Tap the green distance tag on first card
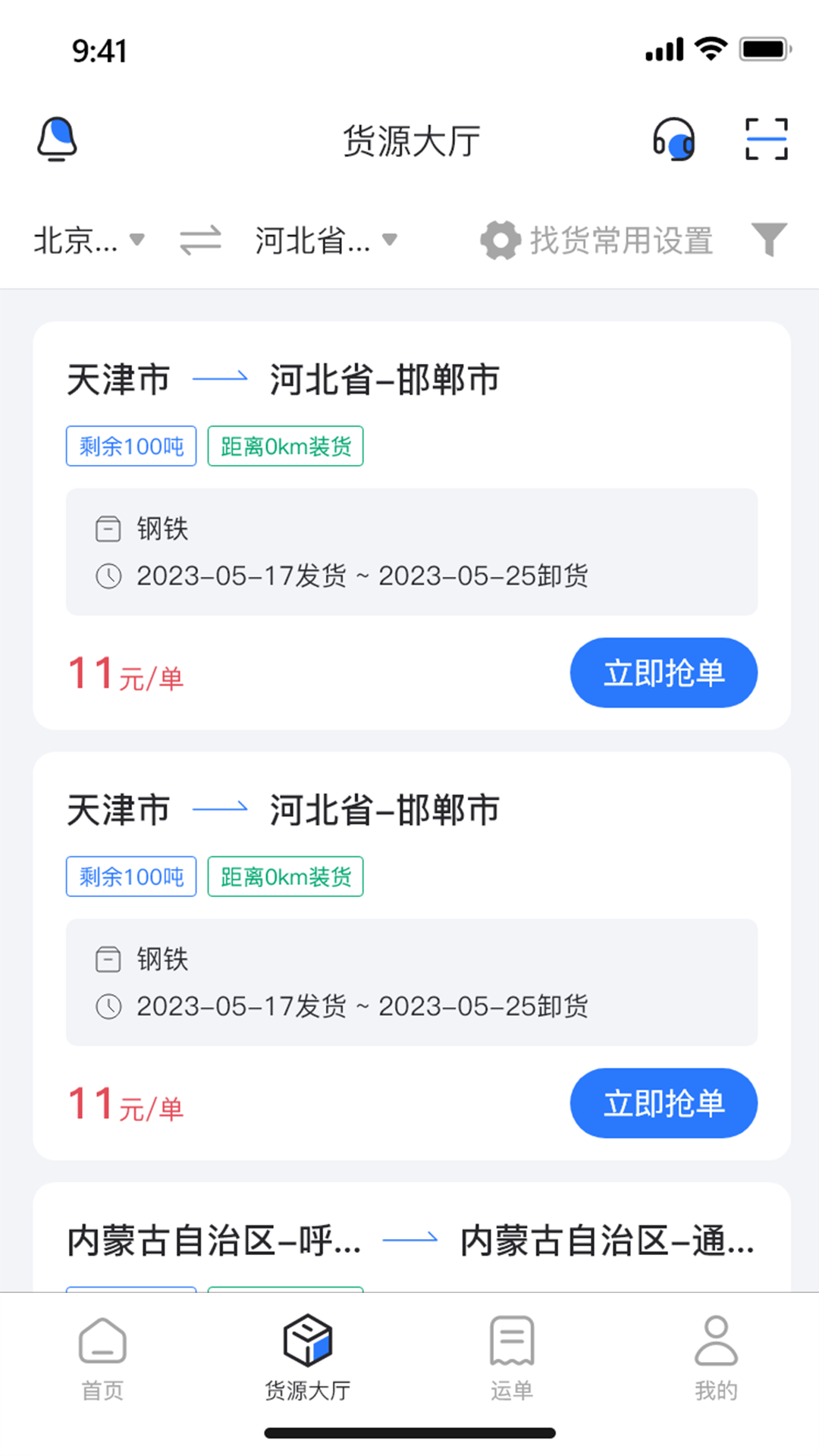Viewport: 819px width, 1456px height. click(x=285, y=447)
